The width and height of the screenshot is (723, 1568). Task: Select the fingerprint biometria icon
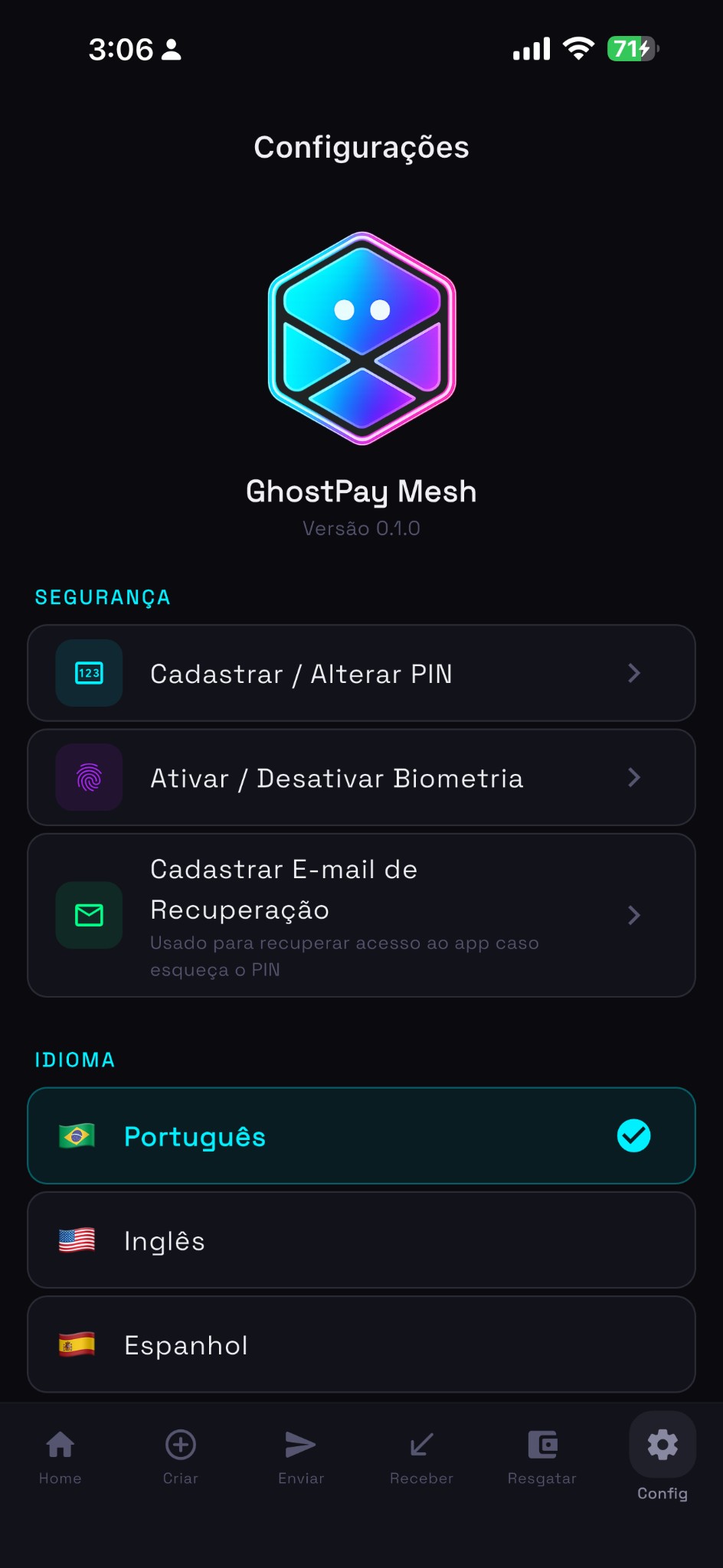[x=89, y=778]
